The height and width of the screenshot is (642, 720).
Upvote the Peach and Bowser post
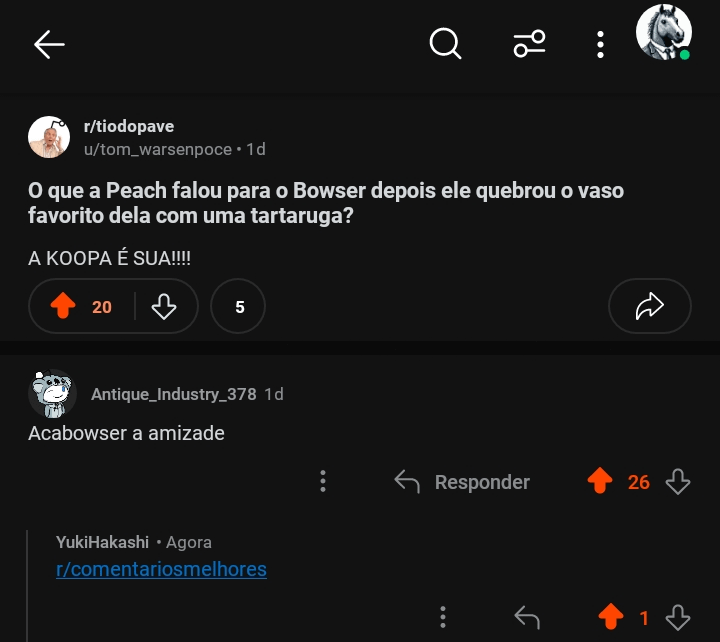(64, 307)
